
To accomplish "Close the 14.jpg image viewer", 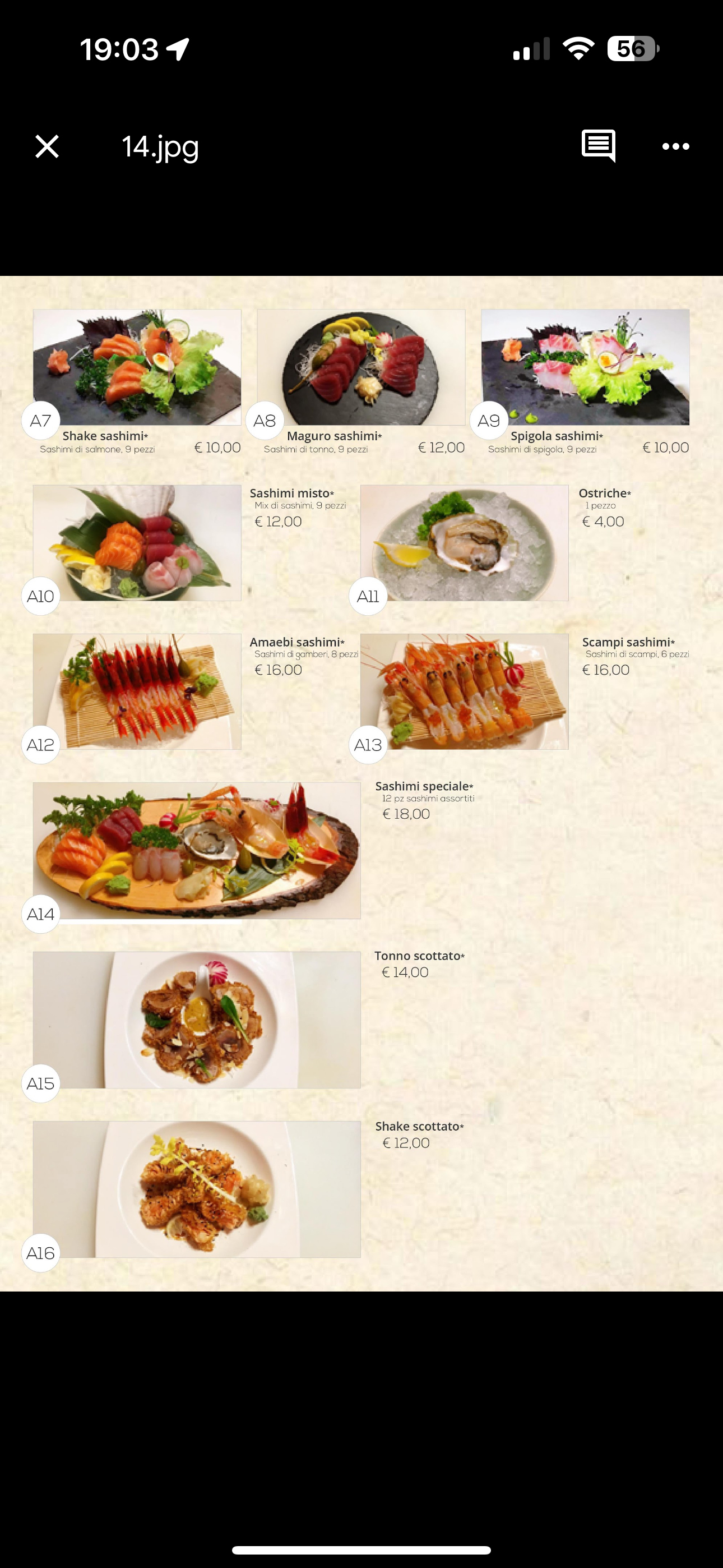I will 47,147.
